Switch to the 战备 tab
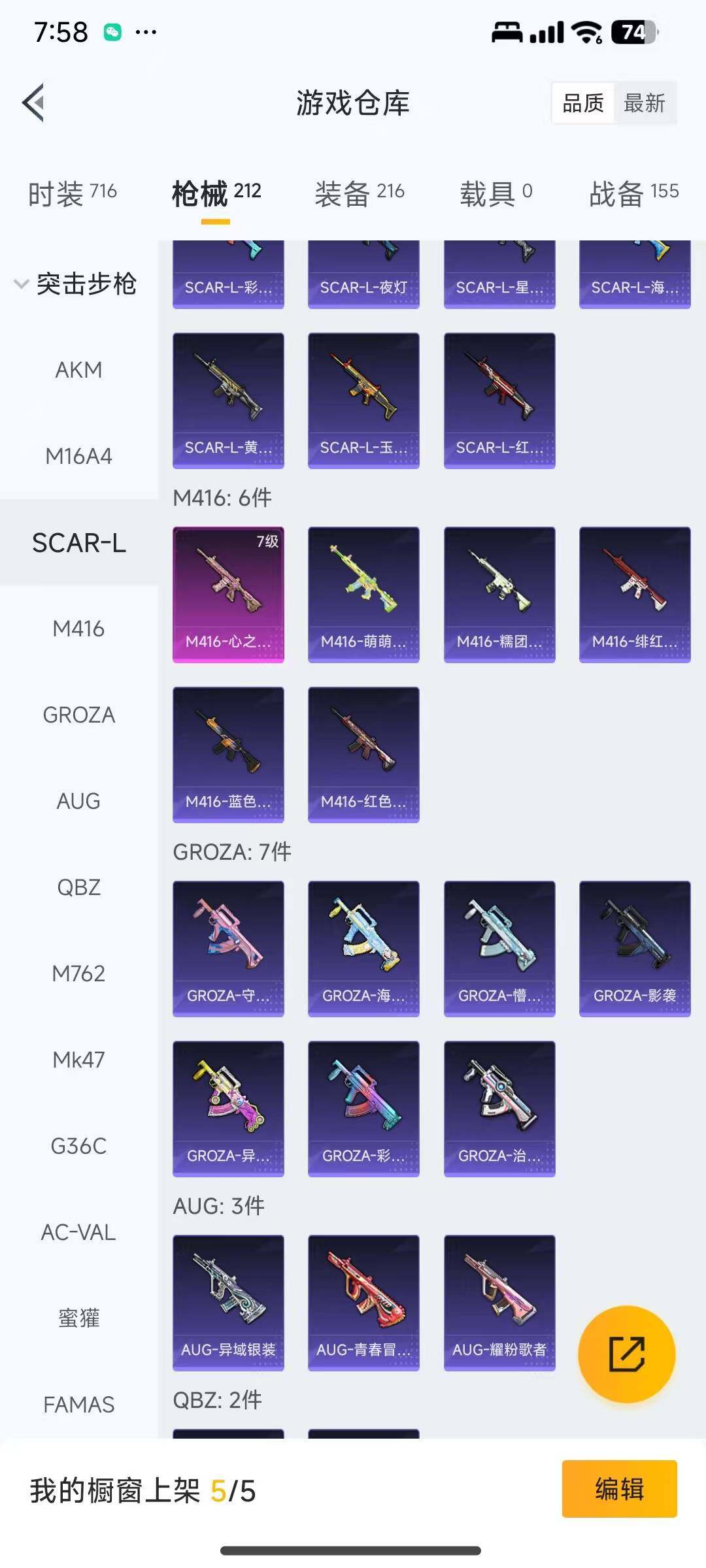 pyautogui.click(x=633, y=193)
